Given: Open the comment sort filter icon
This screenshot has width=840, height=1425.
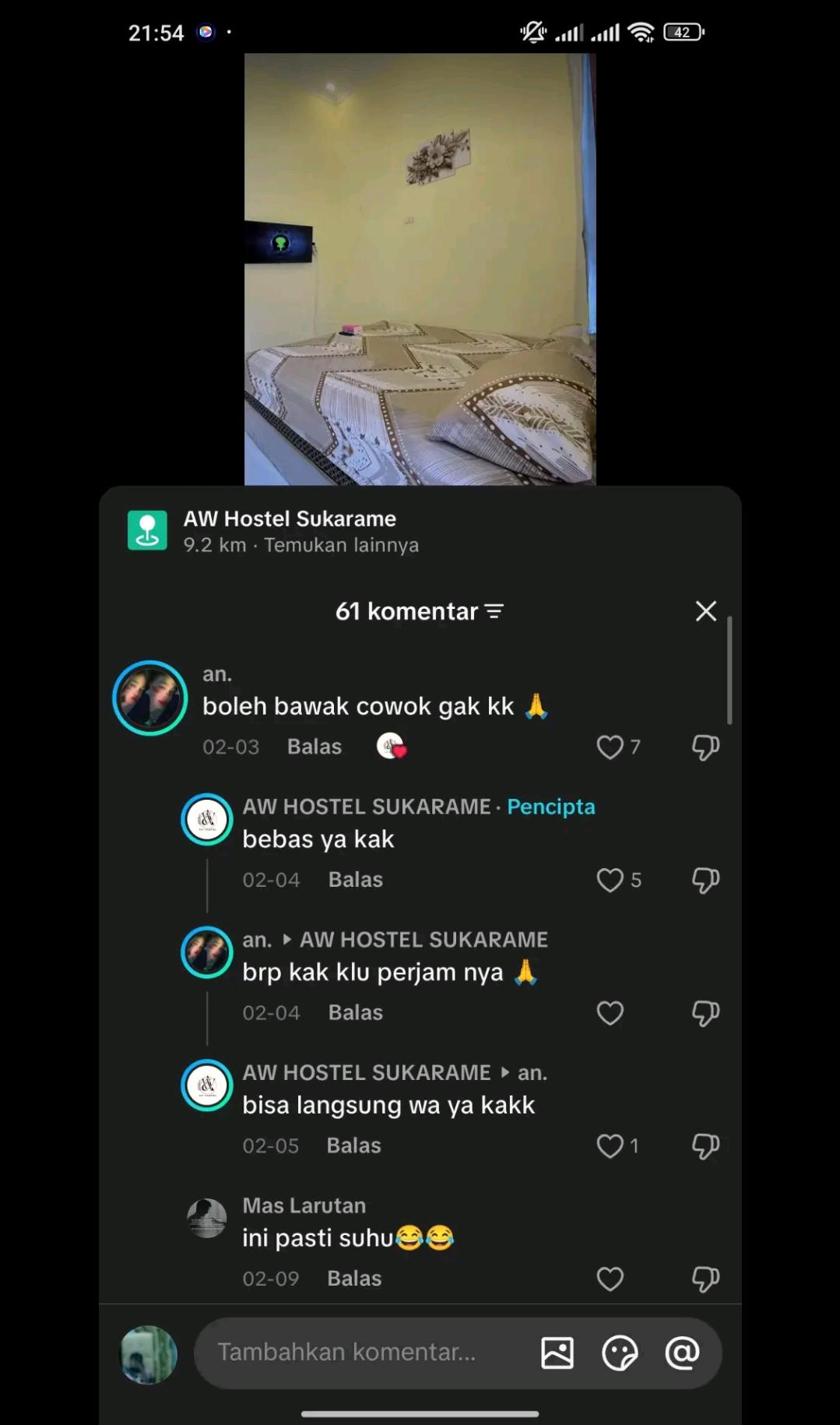Looking at the screenshot, I should click(x=494, y=611).
